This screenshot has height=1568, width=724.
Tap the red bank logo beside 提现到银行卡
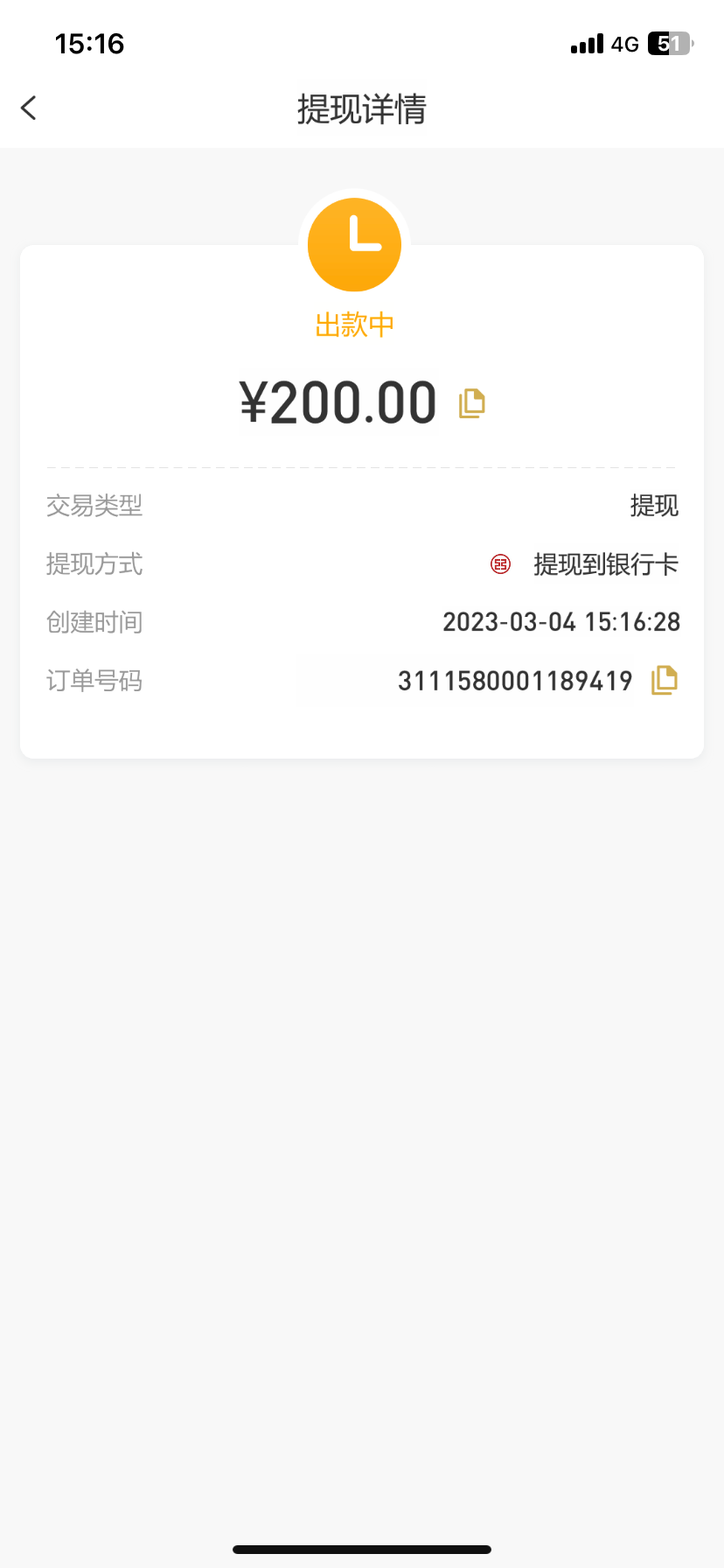point(499,564)
